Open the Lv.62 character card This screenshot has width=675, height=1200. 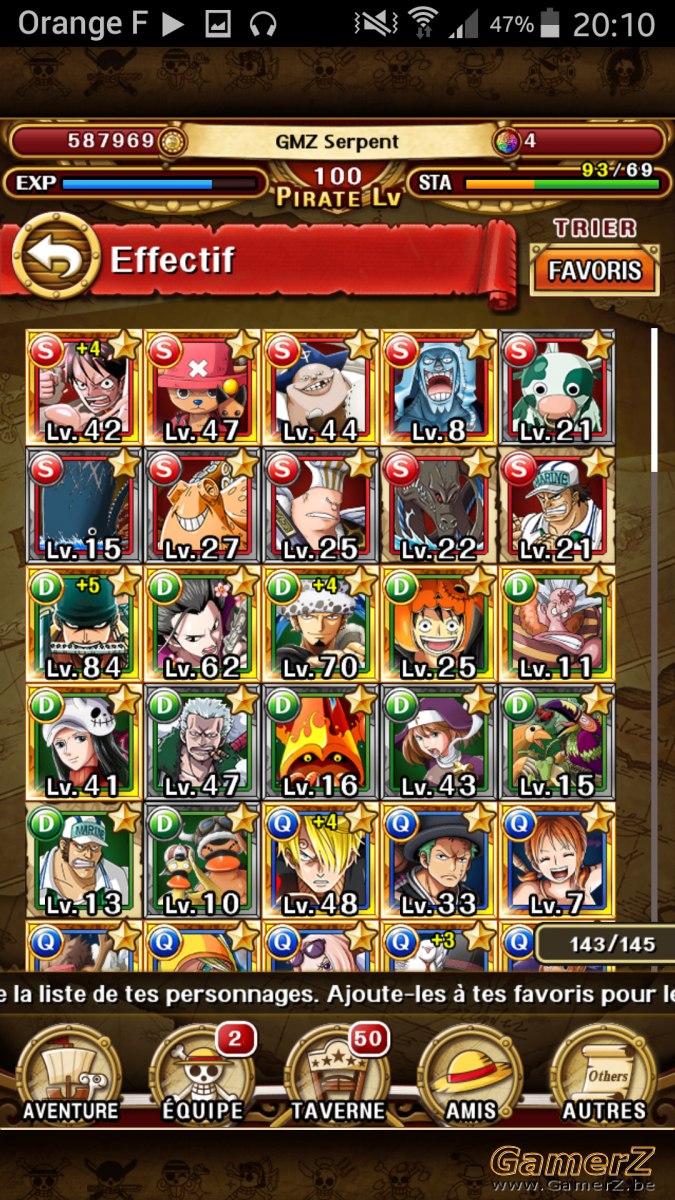pos(202,624)
